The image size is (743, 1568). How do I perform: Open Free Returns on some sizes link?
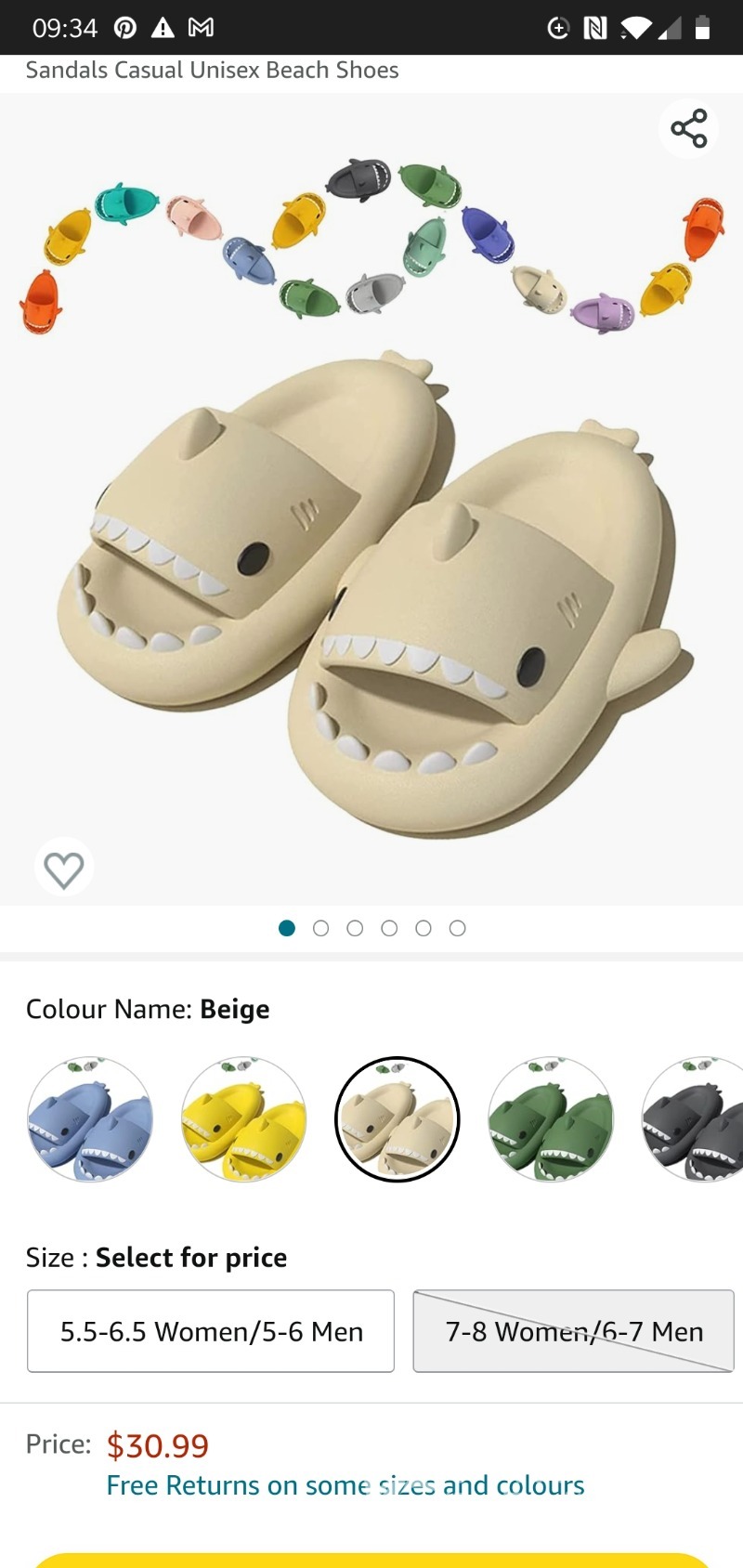(345, 1485)
